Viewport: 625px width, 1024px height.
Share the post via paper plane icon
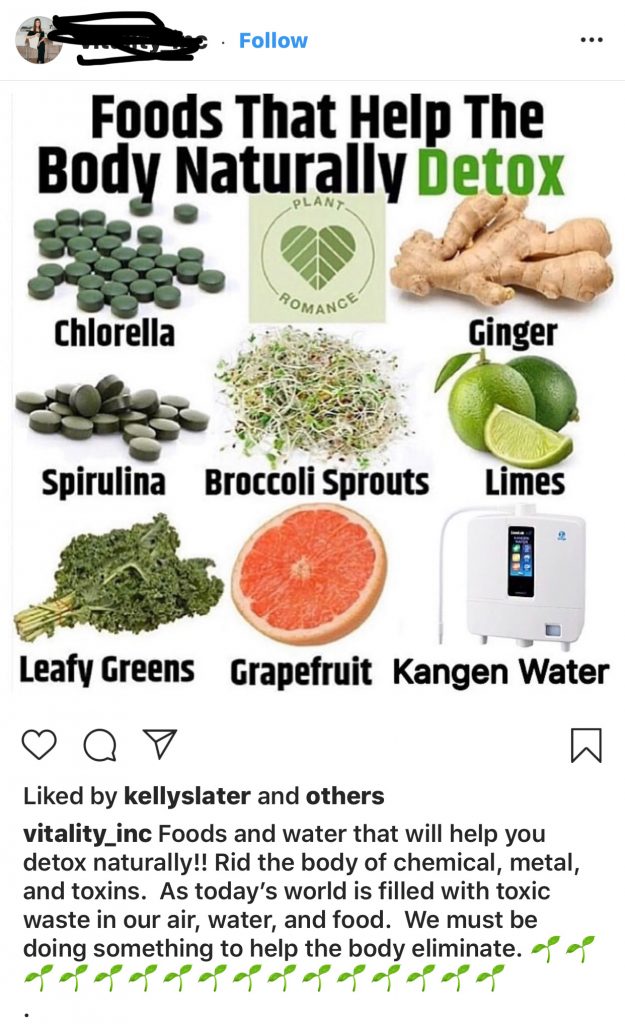tap(160, 744)
